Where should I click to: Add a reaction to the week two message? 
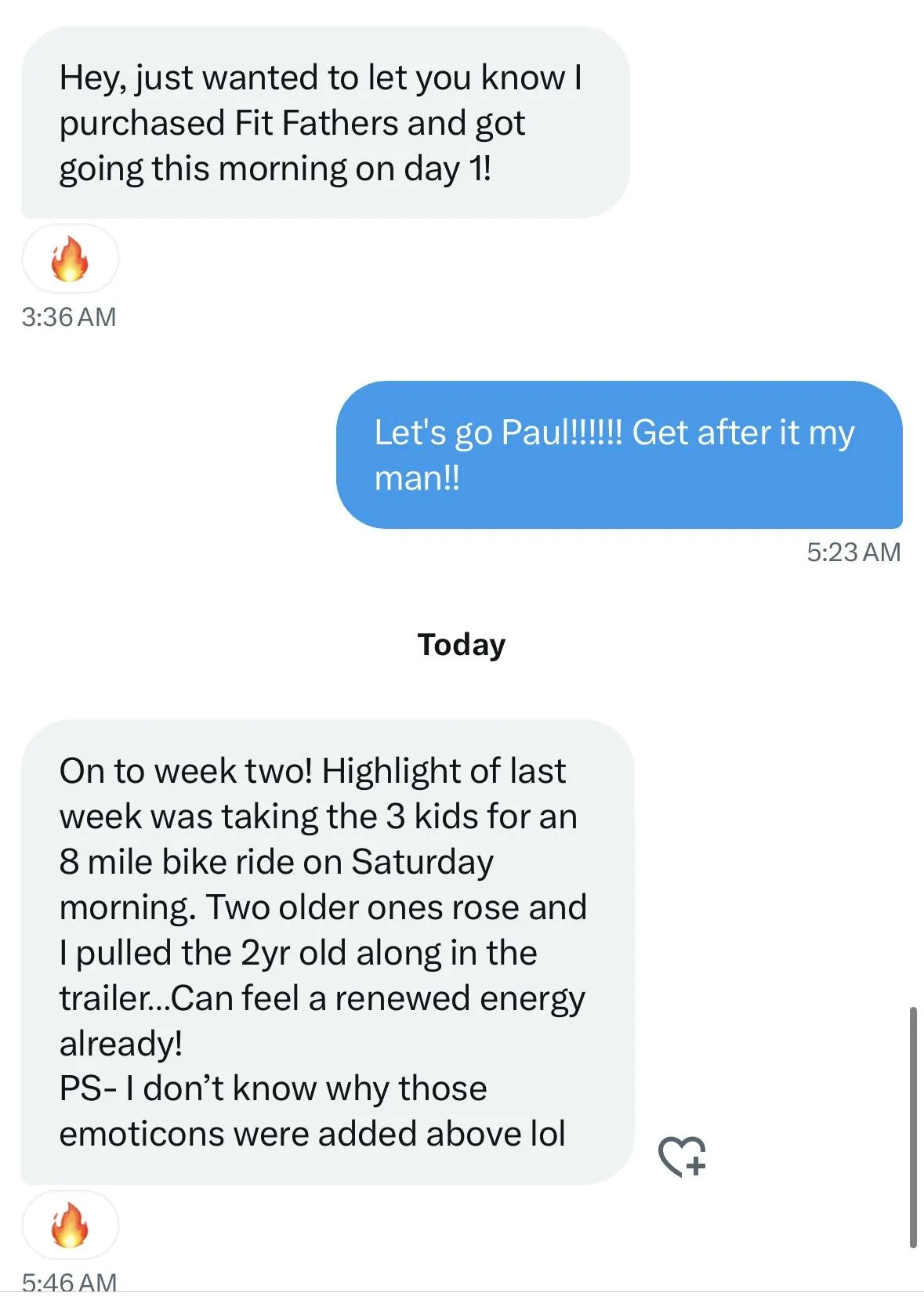[x=682, y=1156]
